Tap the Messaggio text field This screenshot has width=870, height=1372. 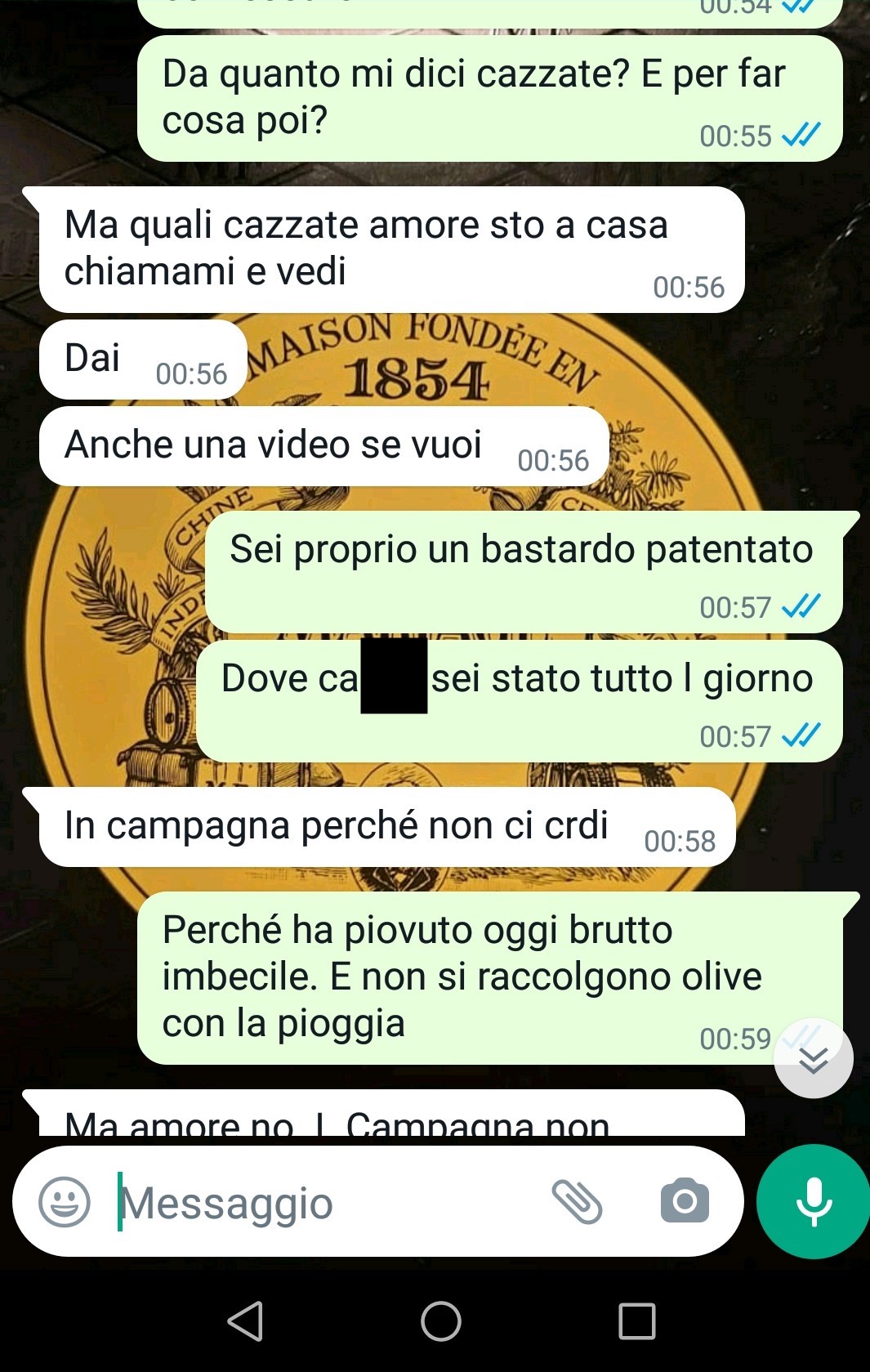tap(327, 1203)
